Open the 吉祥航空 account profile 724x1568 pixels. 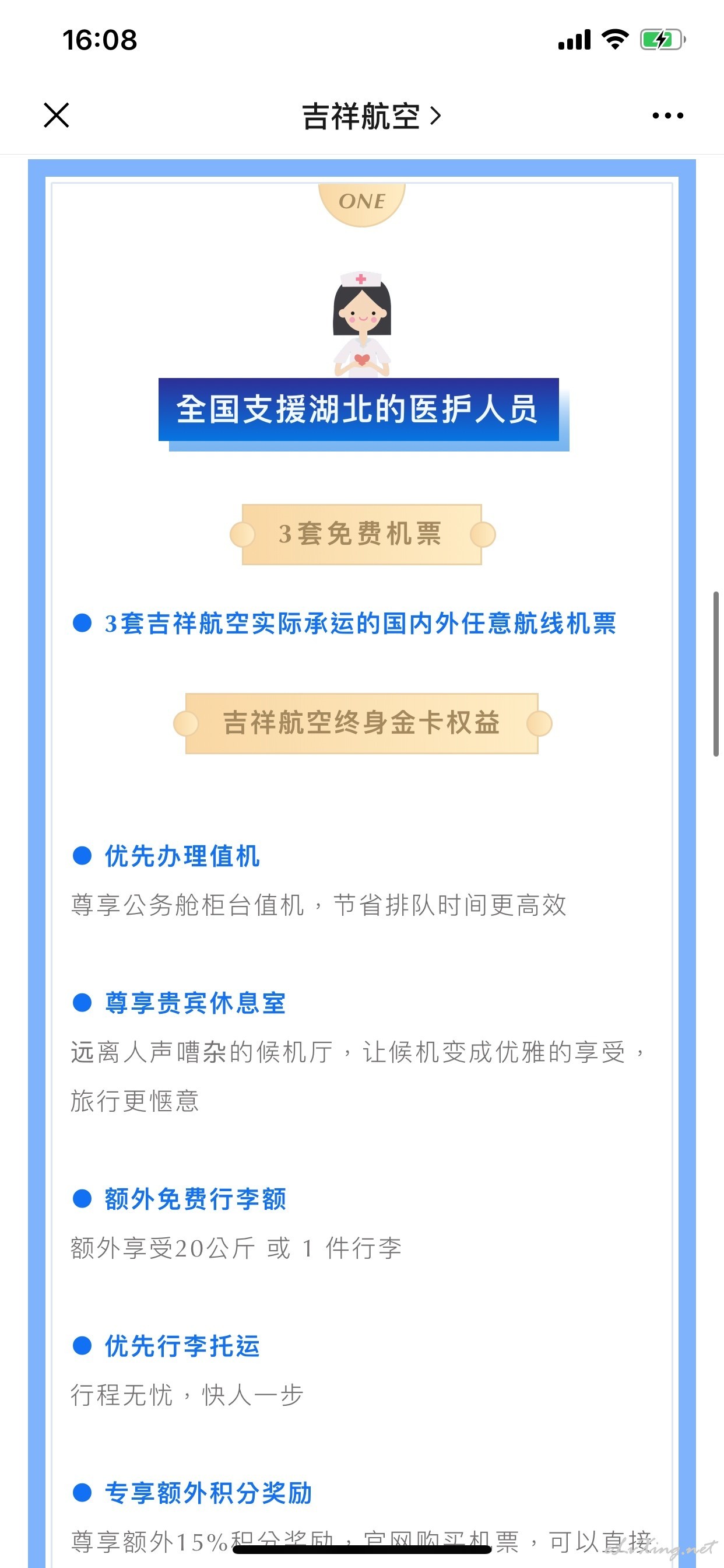371,116
